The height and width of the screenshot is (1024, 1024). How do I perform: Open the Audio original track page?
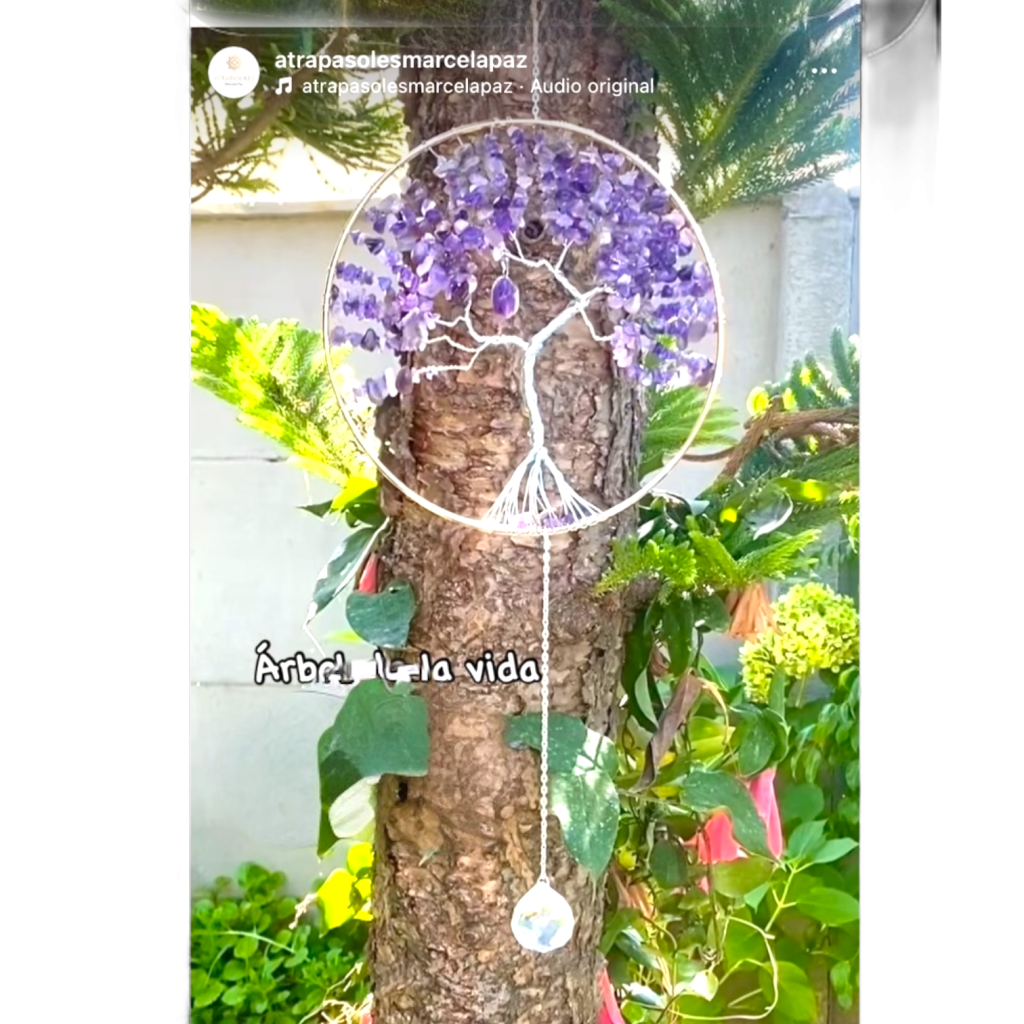(x=477, y=87)
